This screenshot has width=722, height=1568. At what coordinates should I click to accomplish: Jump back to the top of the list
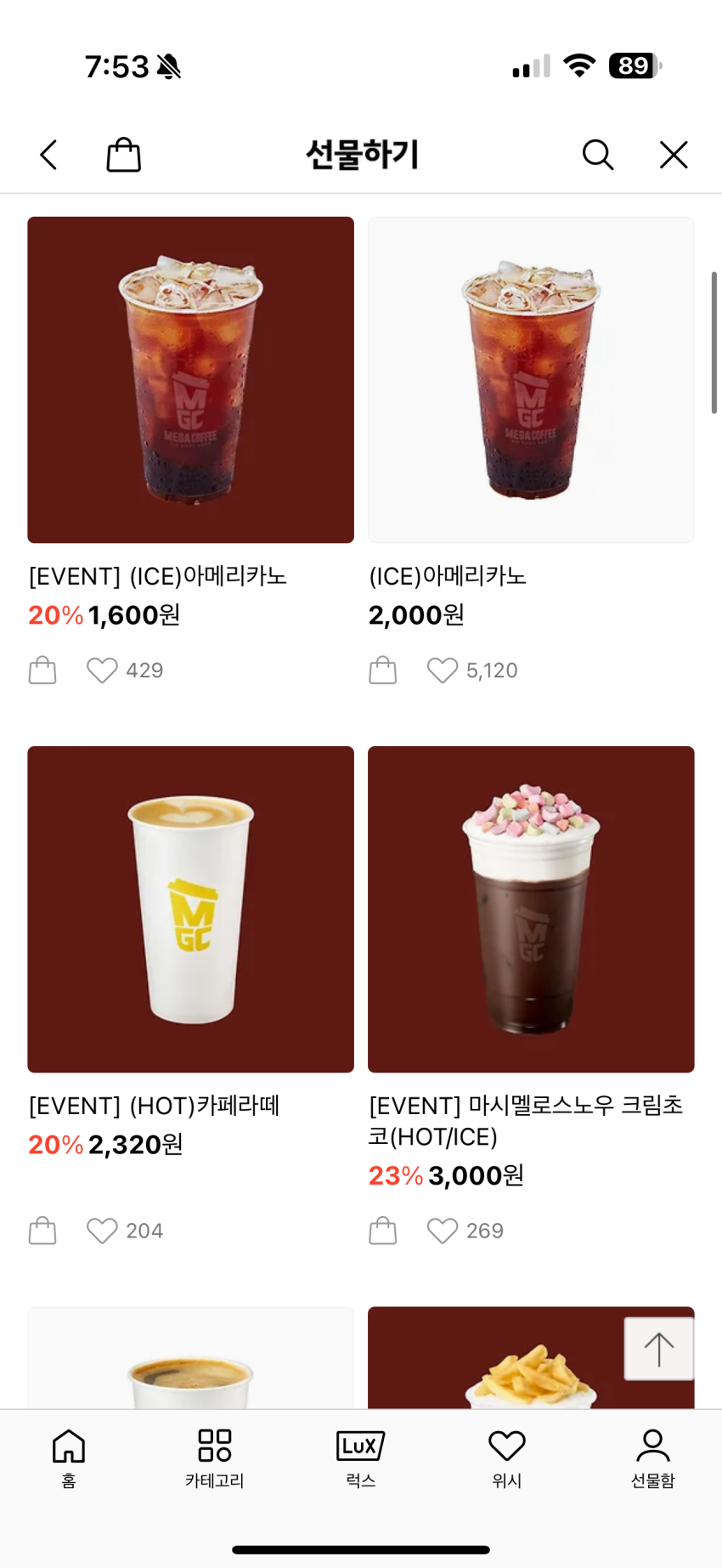click(x=658, y=1349)
